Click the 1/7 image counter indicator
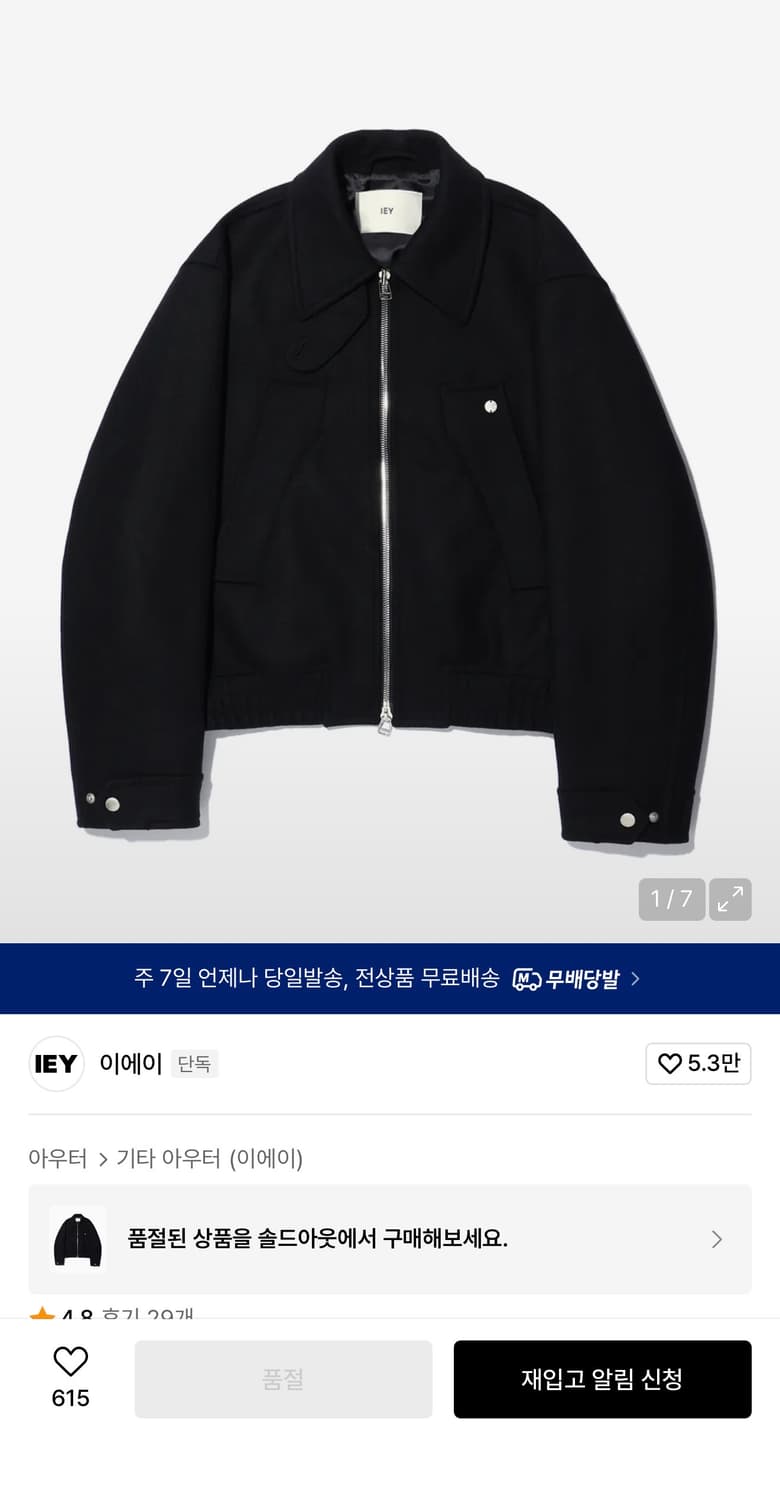The width and height of the screenshot is (780, 1500). point(671,899)
